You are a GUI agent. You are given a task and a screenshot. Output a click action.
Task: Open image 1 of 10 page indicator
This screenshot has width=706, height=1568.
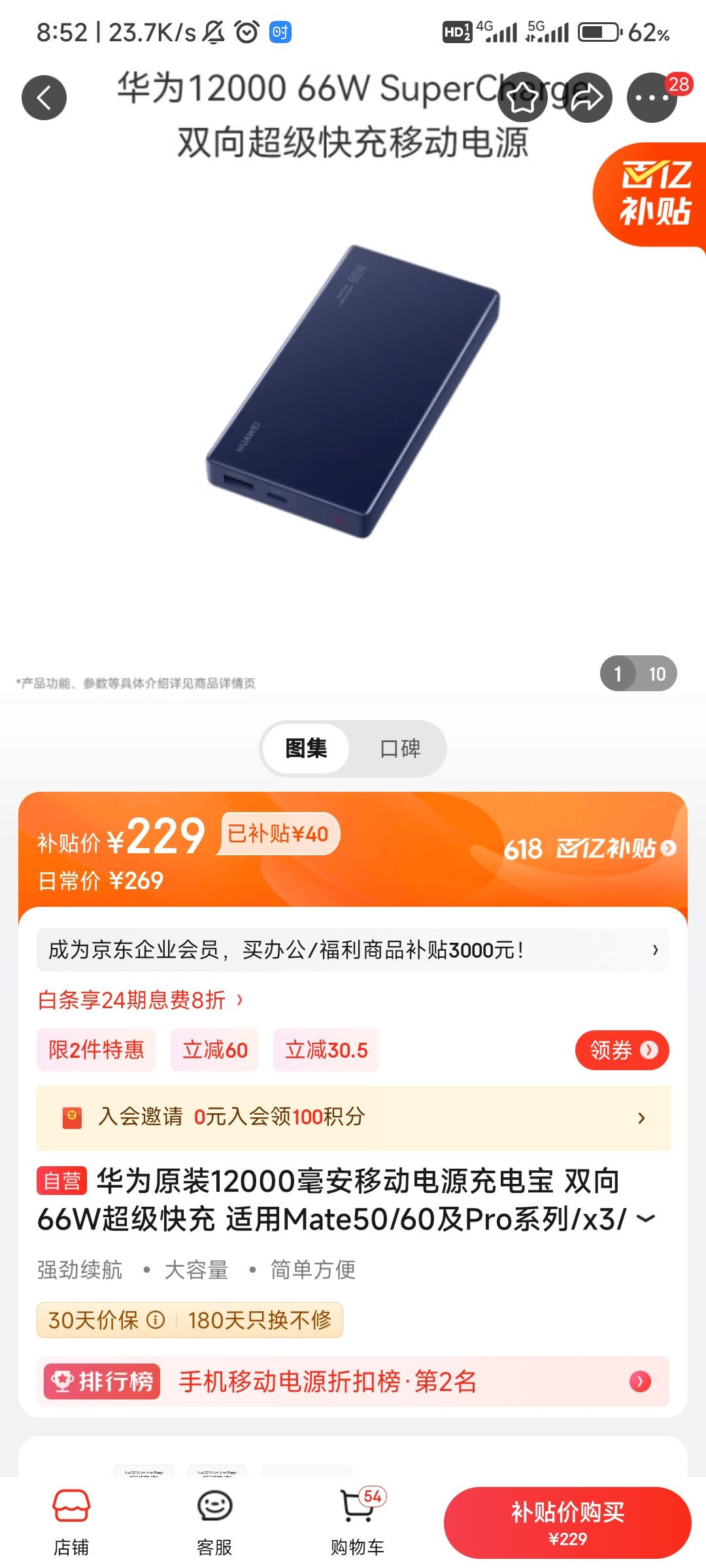pyautogui.click(x=637, y=673)
